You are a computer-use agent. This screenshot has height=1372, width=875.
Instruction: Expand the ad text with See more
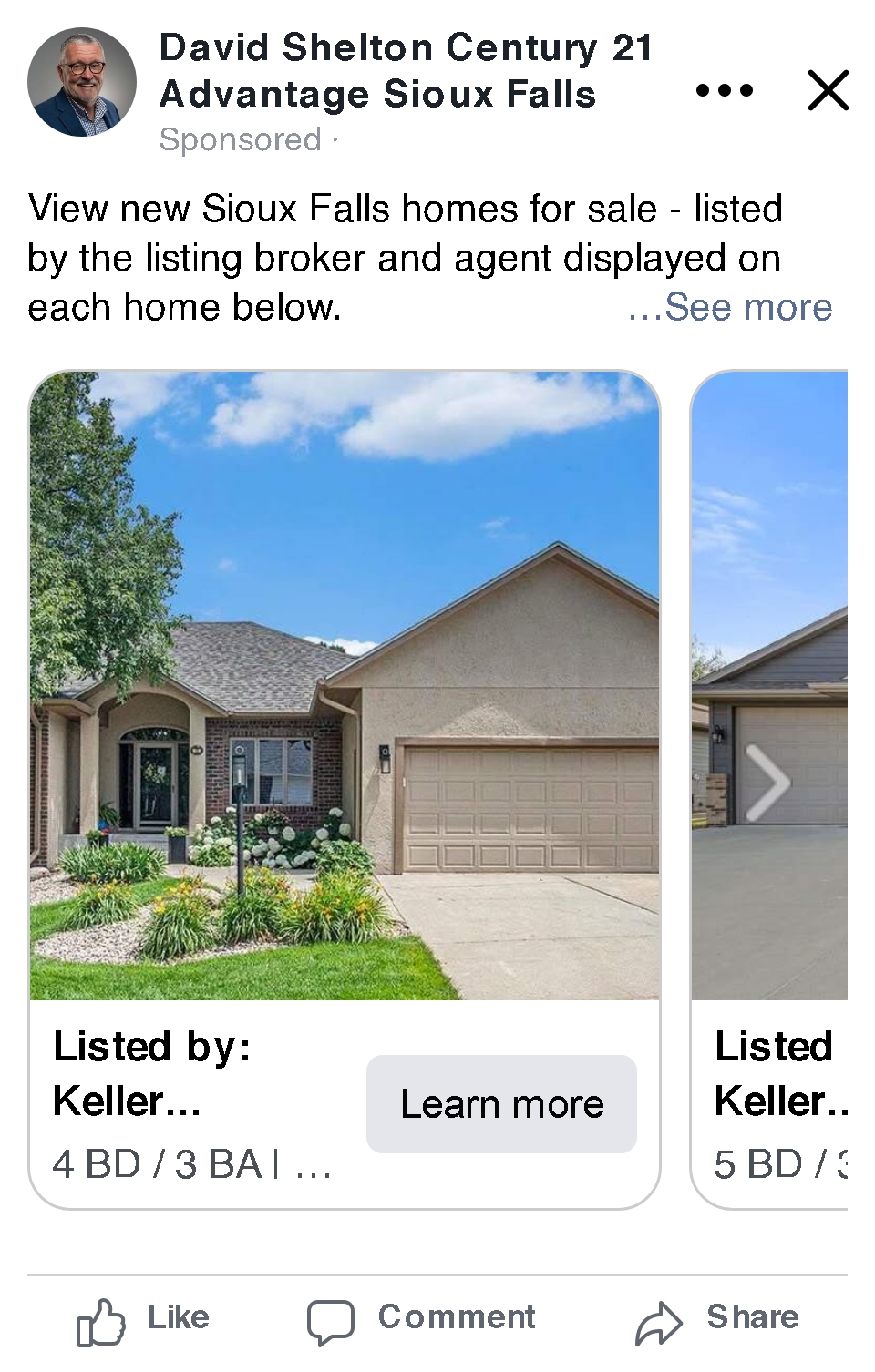coord(731,308)
